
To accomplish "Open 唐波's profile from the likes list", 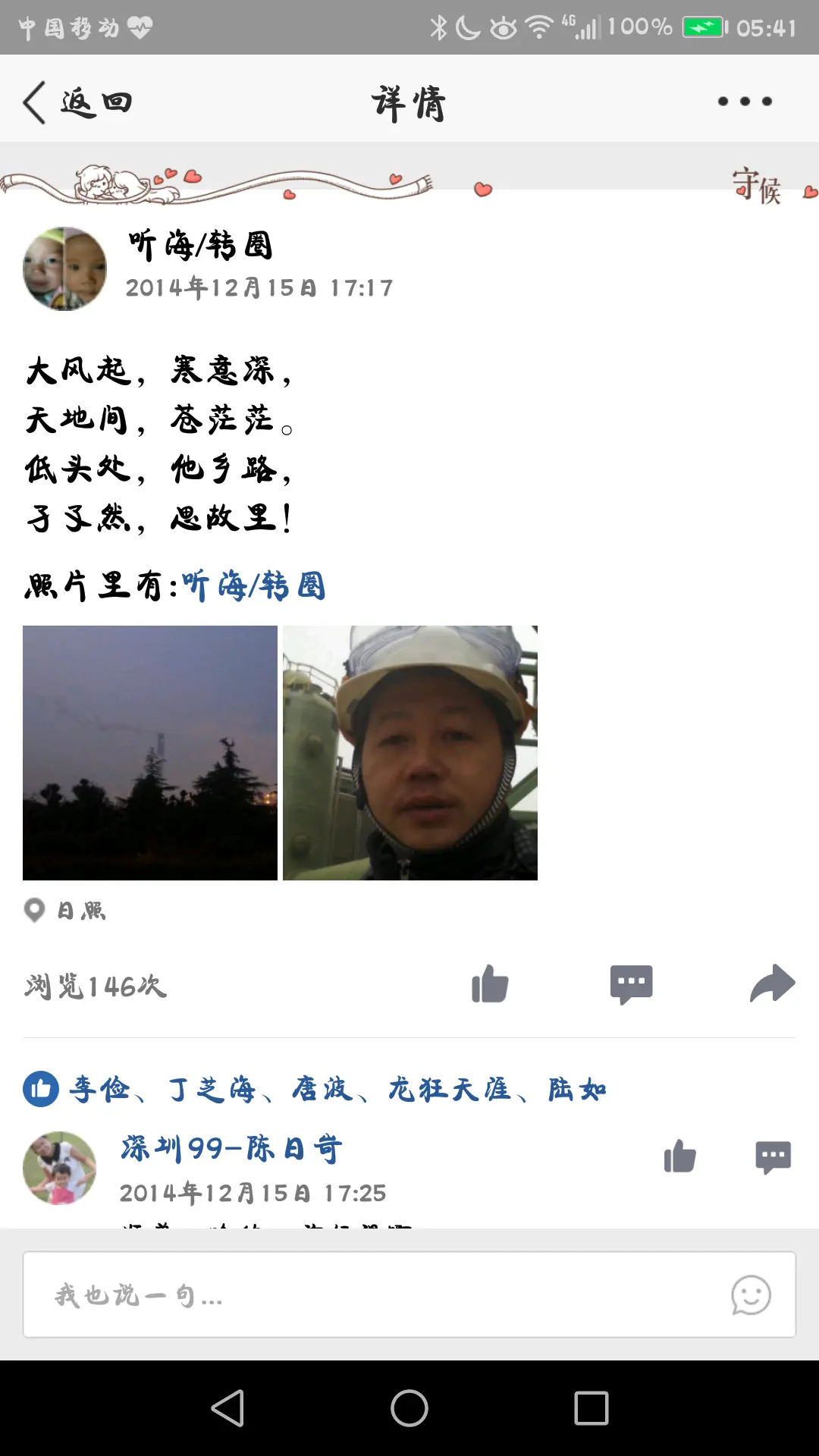I will click(x=322, y=1089).
